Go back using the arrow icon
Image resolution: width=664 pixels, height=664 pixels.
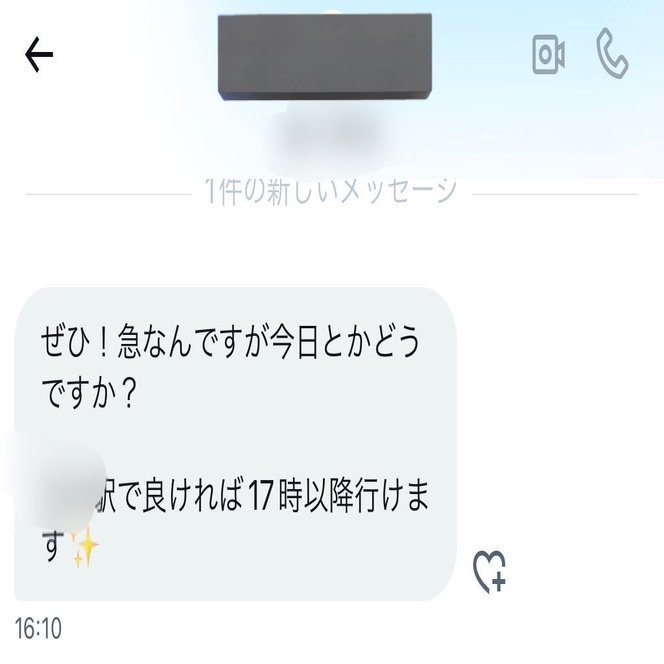pos(38,56)
